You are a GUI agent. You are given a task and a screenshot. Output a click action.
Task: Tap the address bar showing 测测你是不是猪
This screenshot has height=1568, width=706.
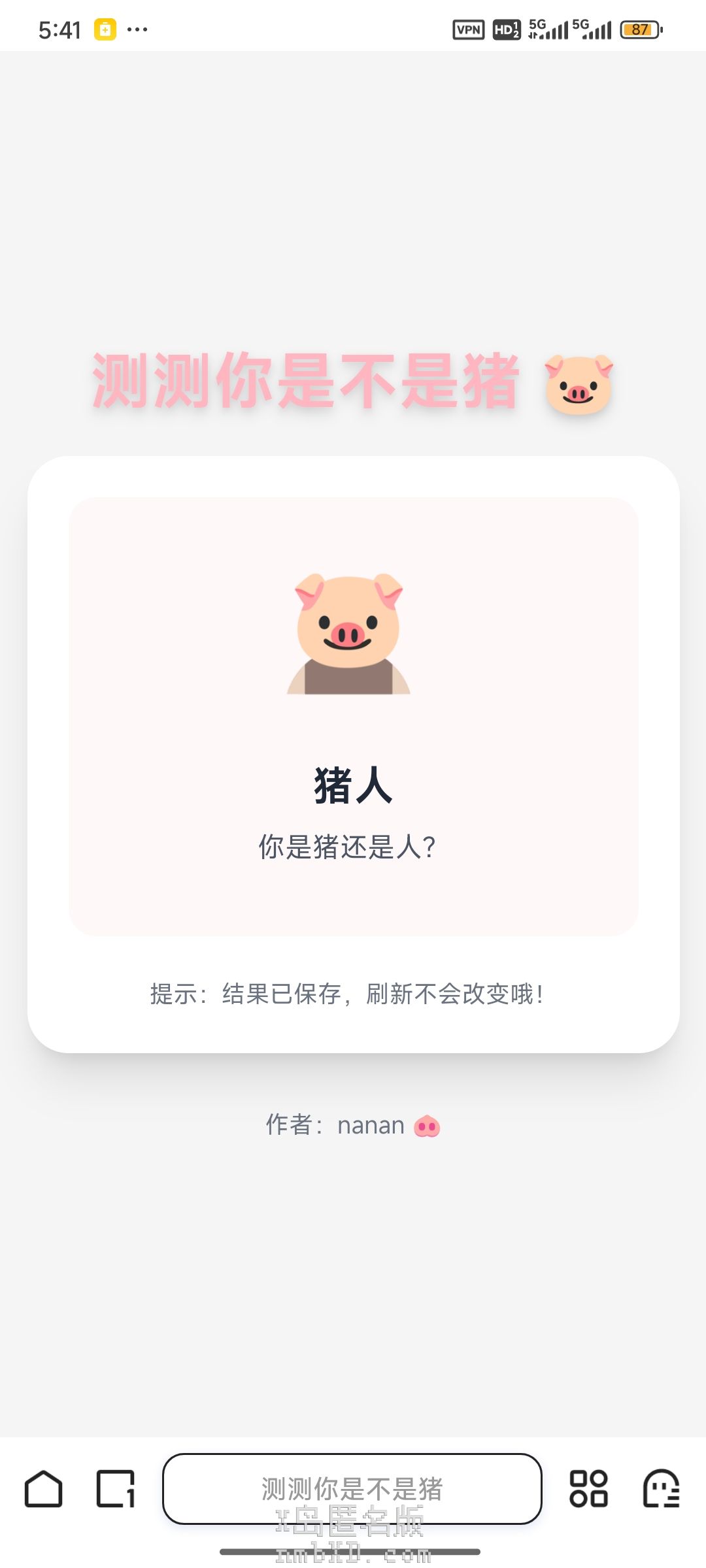click(x=352, y=1489)
